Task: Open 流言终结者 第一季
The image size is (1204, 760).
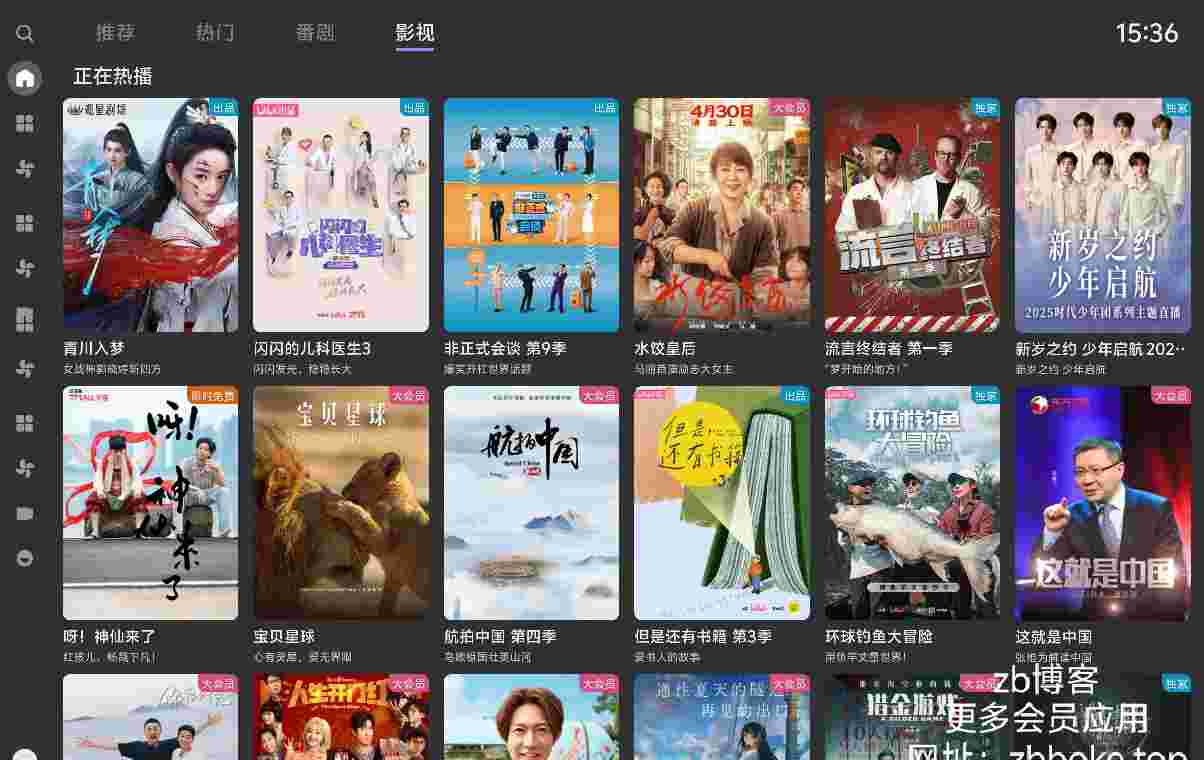Action: [912, 215]
